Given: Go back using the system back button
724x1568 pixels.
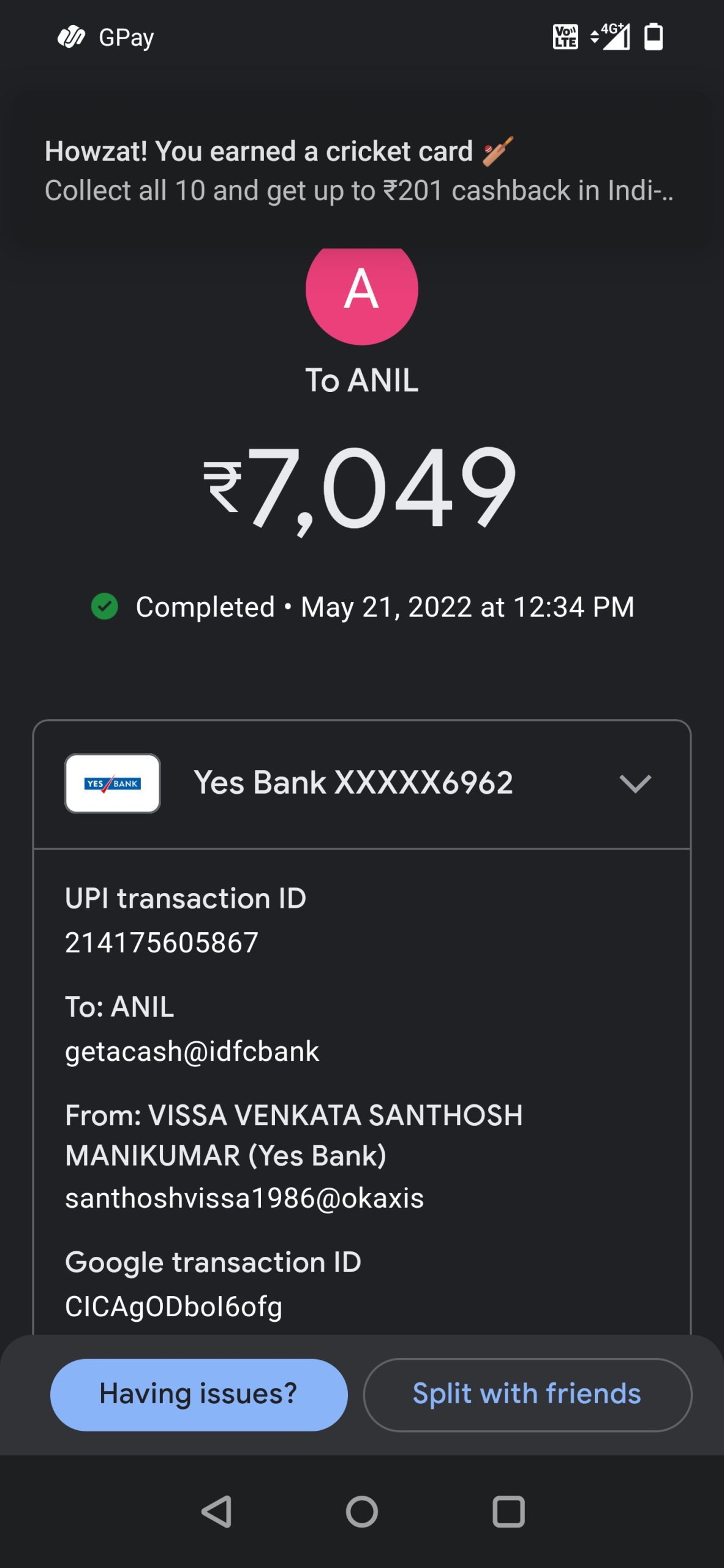Looking at the screenshot, I should point(217,1512).
